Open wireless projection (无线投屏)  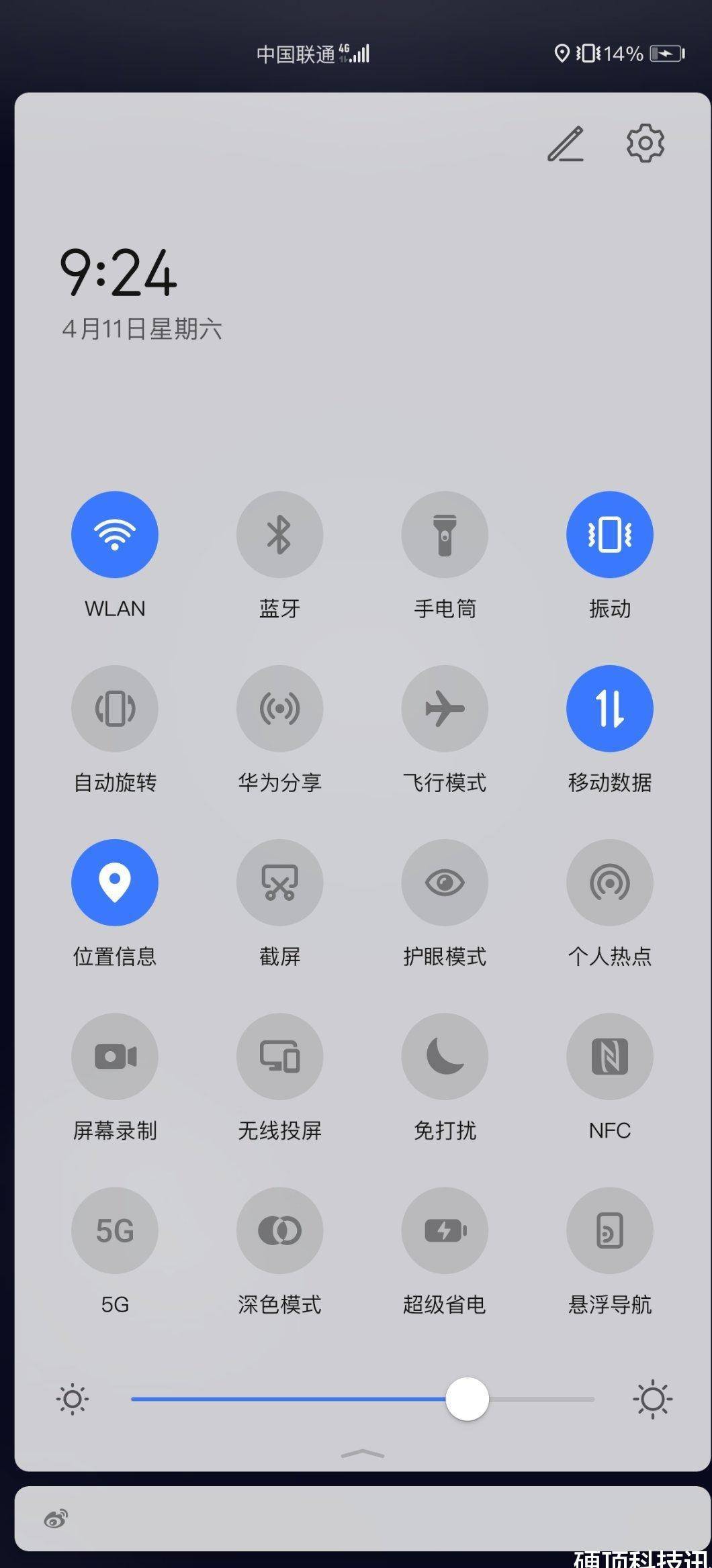tap(279, 1056)
